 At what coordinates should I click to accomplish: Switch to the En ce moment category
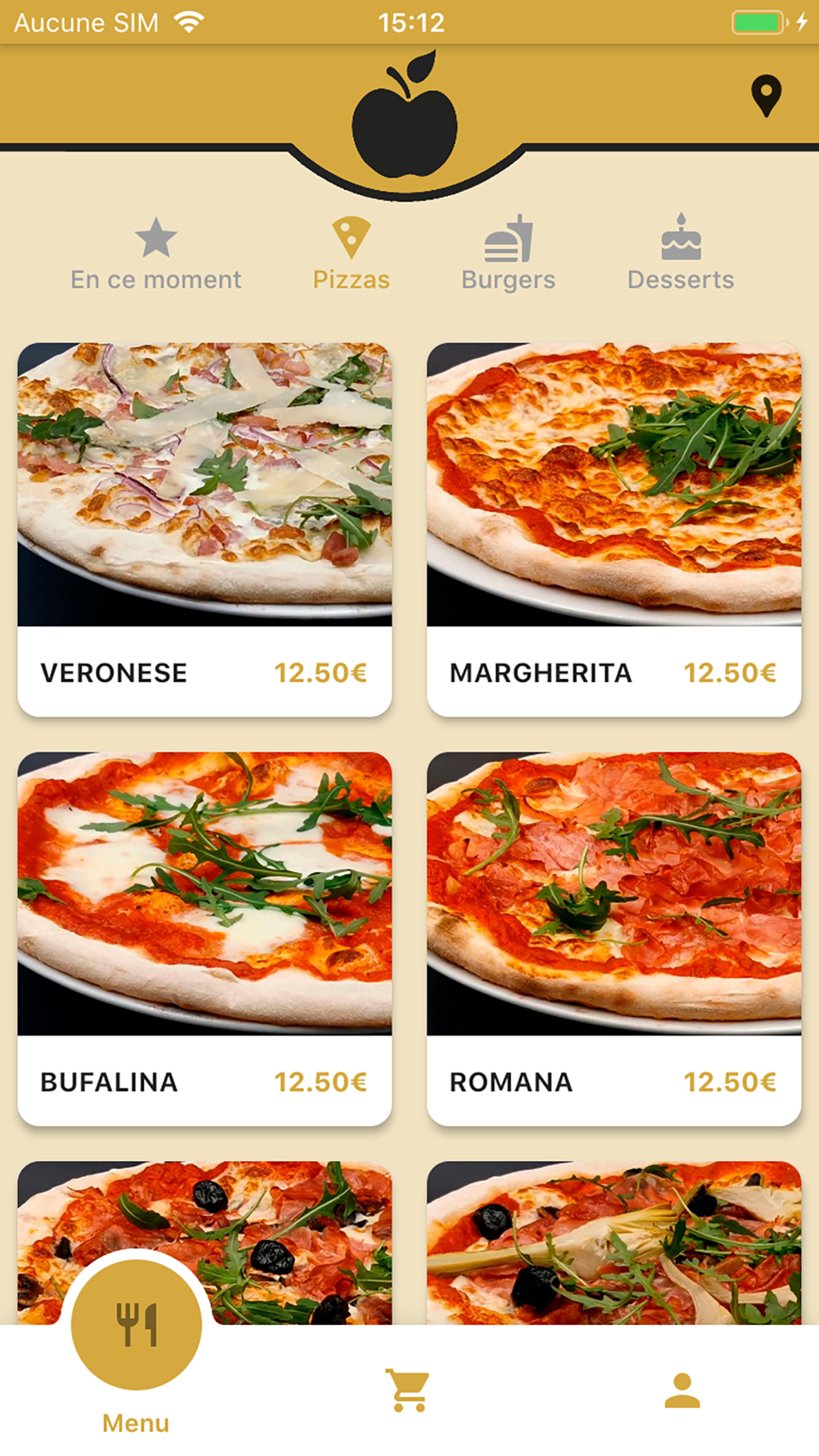click(156, 255)
